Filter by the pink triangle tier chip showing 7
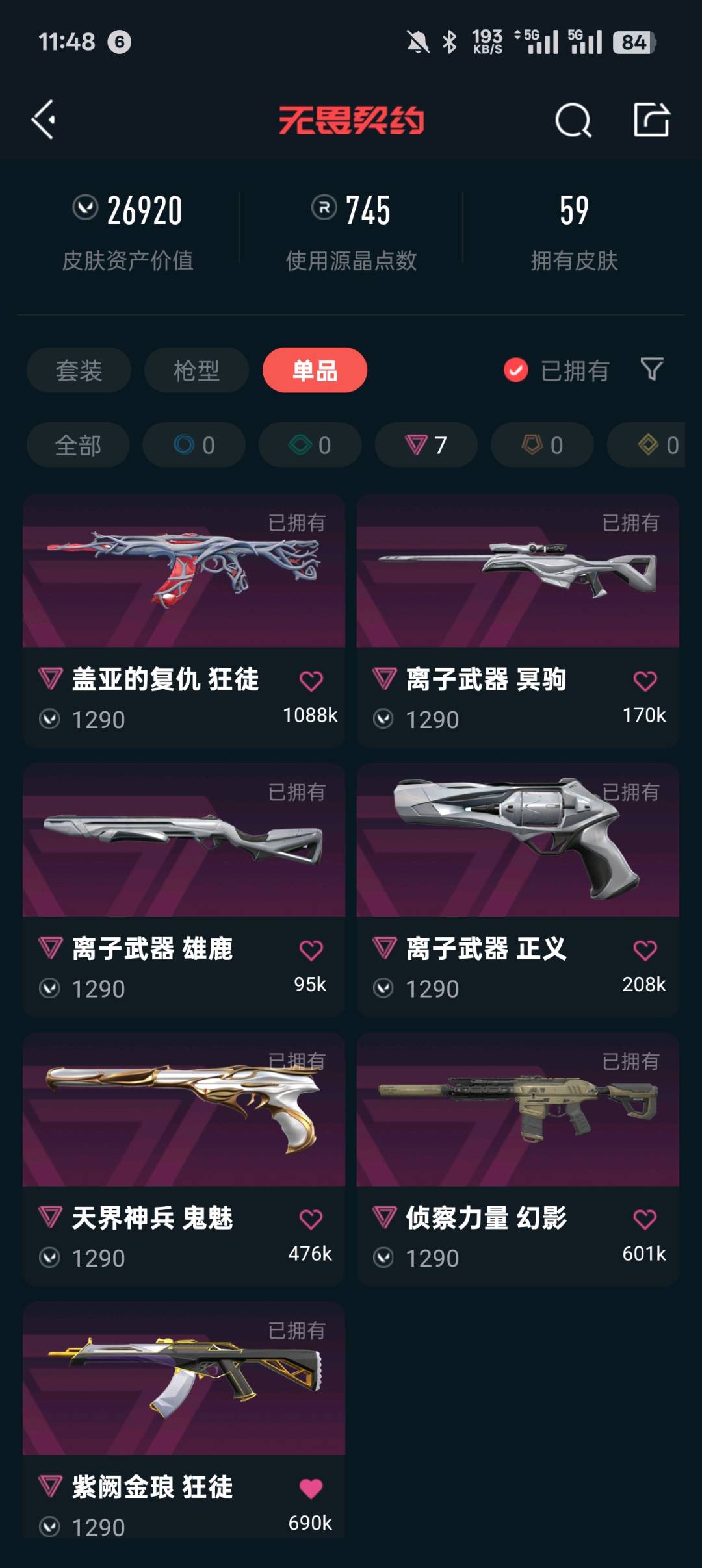Image resolution: width=702 pixels, height=1568 pixels. (x=426, y=445)
